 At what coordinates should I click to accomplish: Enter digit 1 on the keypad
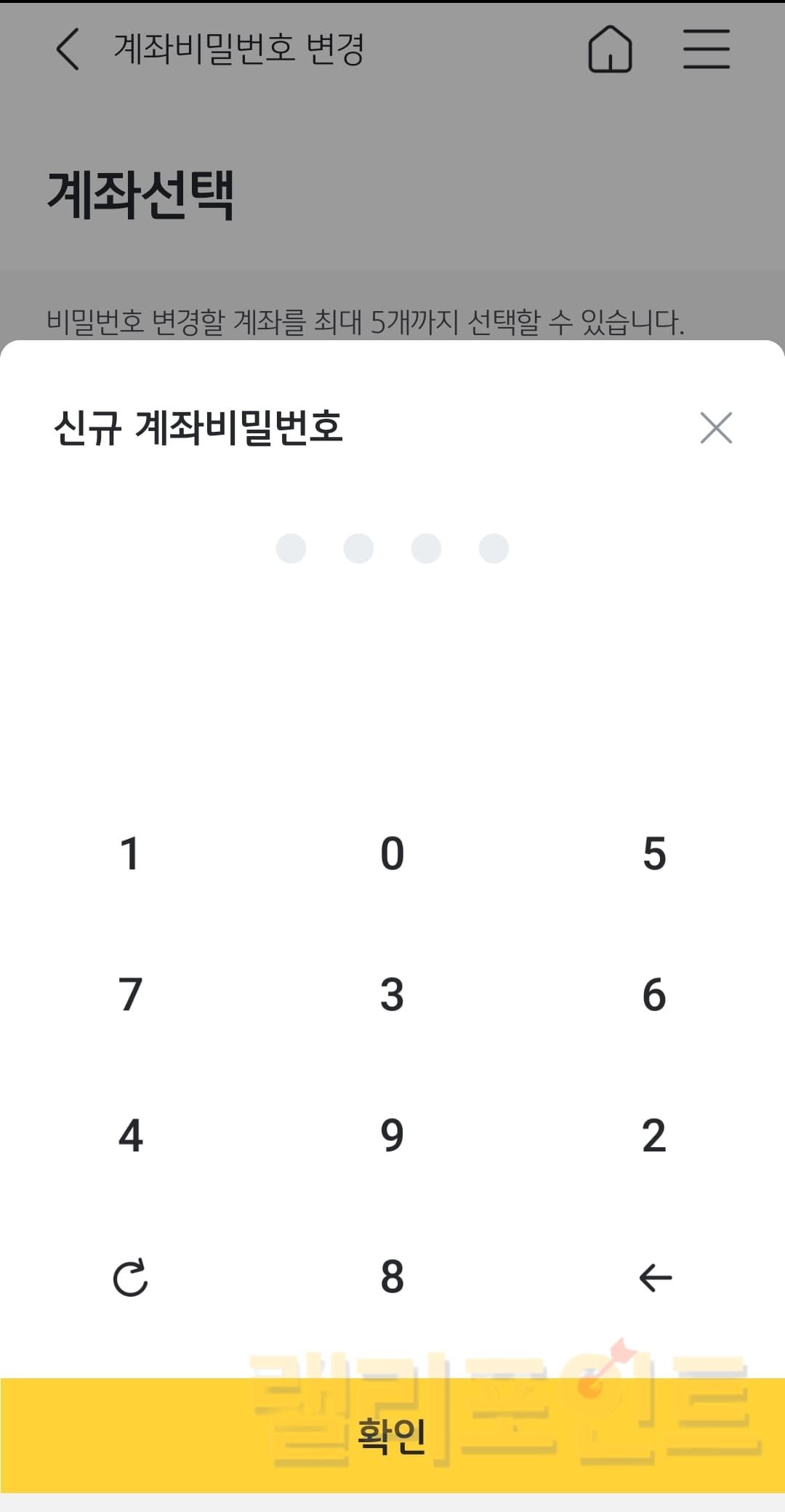click(130, 853)
